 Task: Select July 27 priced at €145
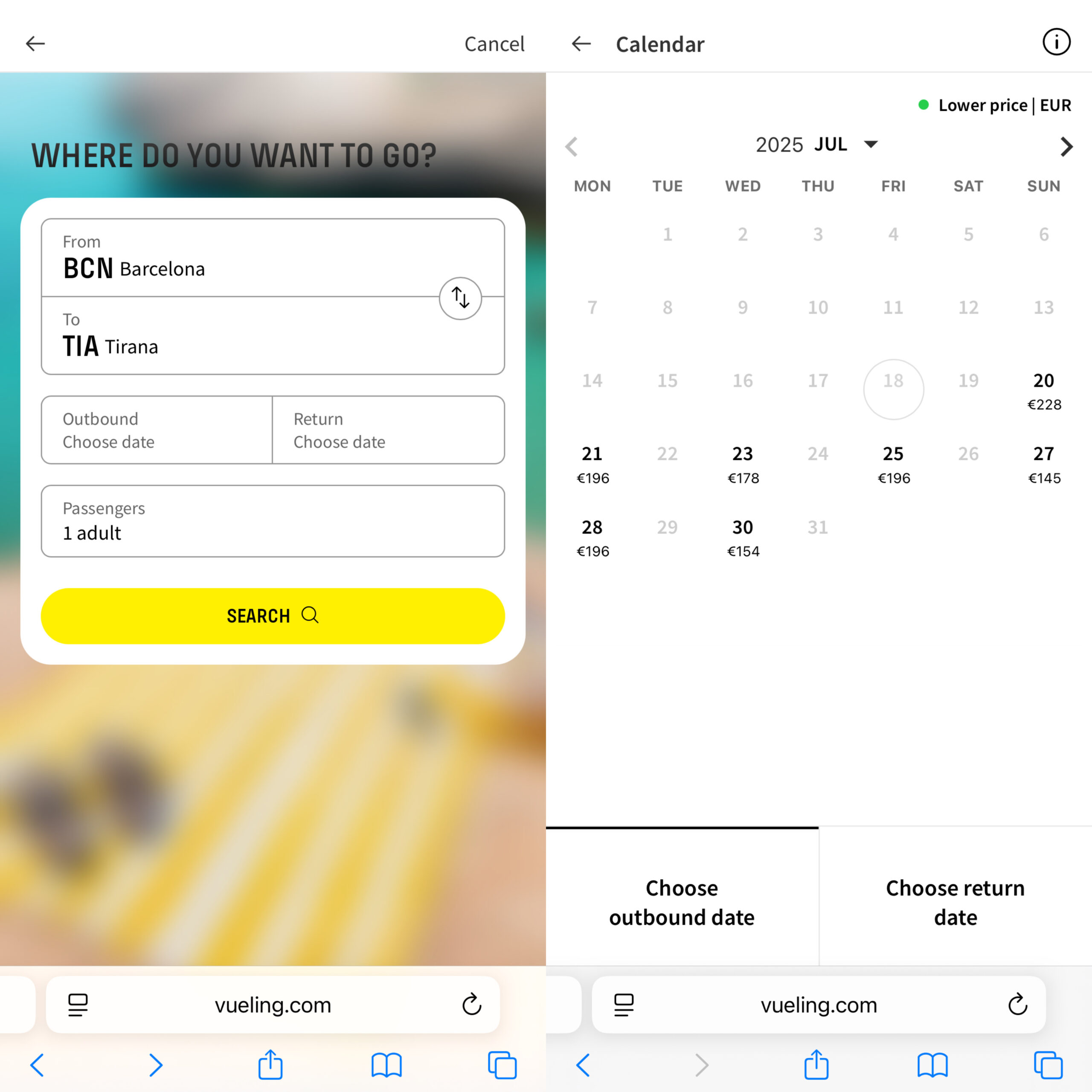click(x=1043, y=464)
